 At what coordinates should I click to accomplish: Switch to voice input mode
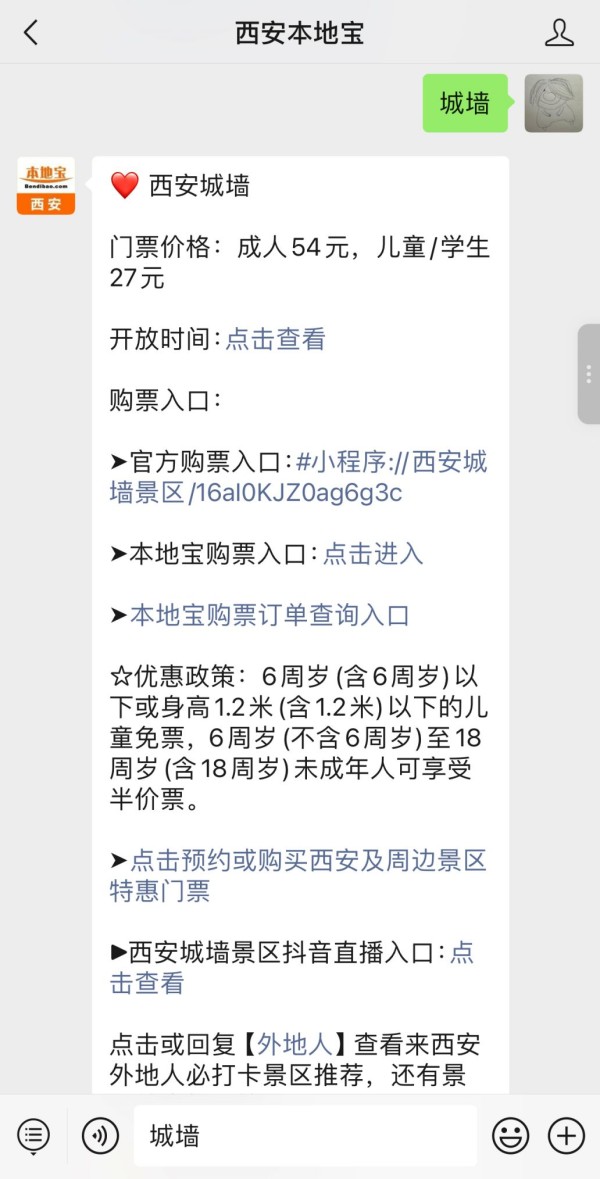(100, 1135)
